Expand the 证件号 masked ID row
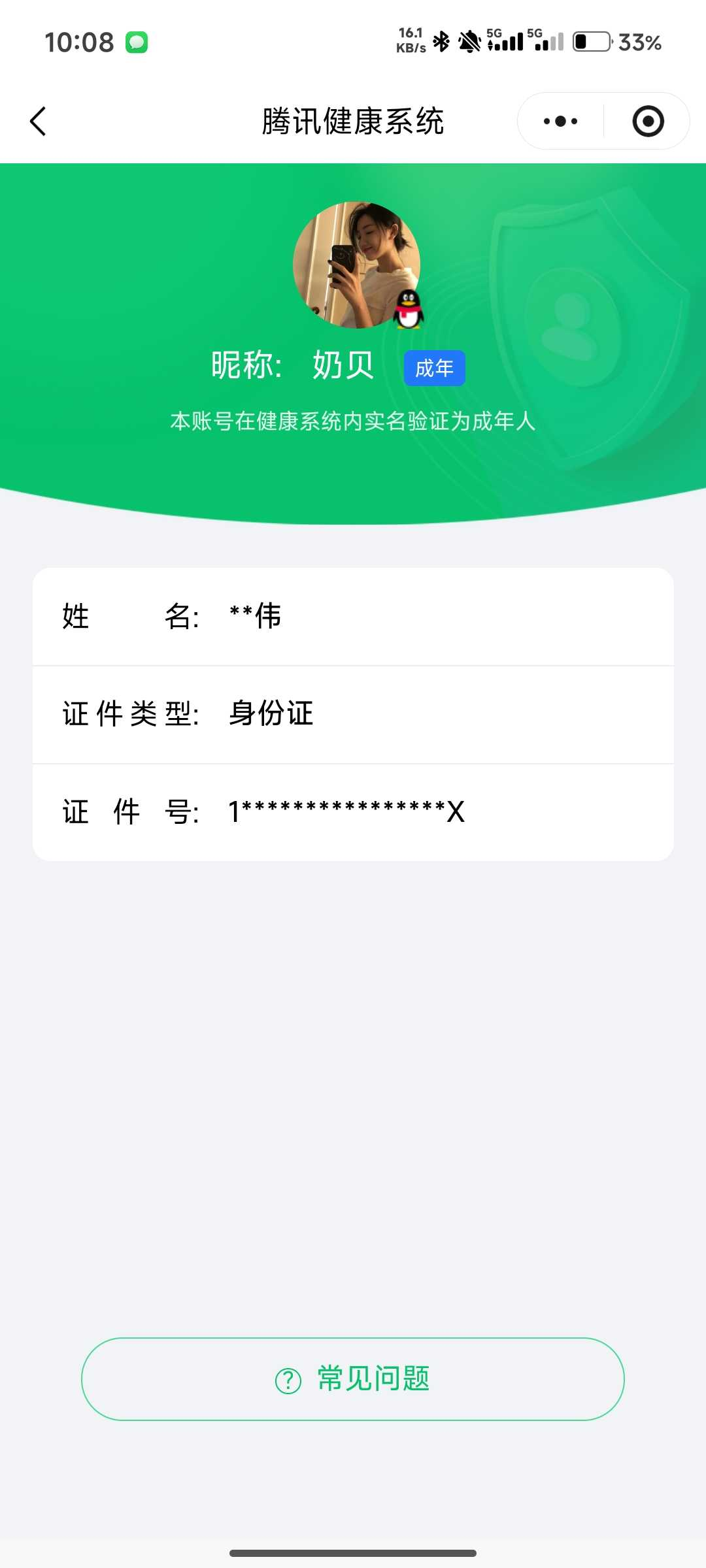This screenshot has width=706, height=1568. pyautogui.click(x=353, y=811)
